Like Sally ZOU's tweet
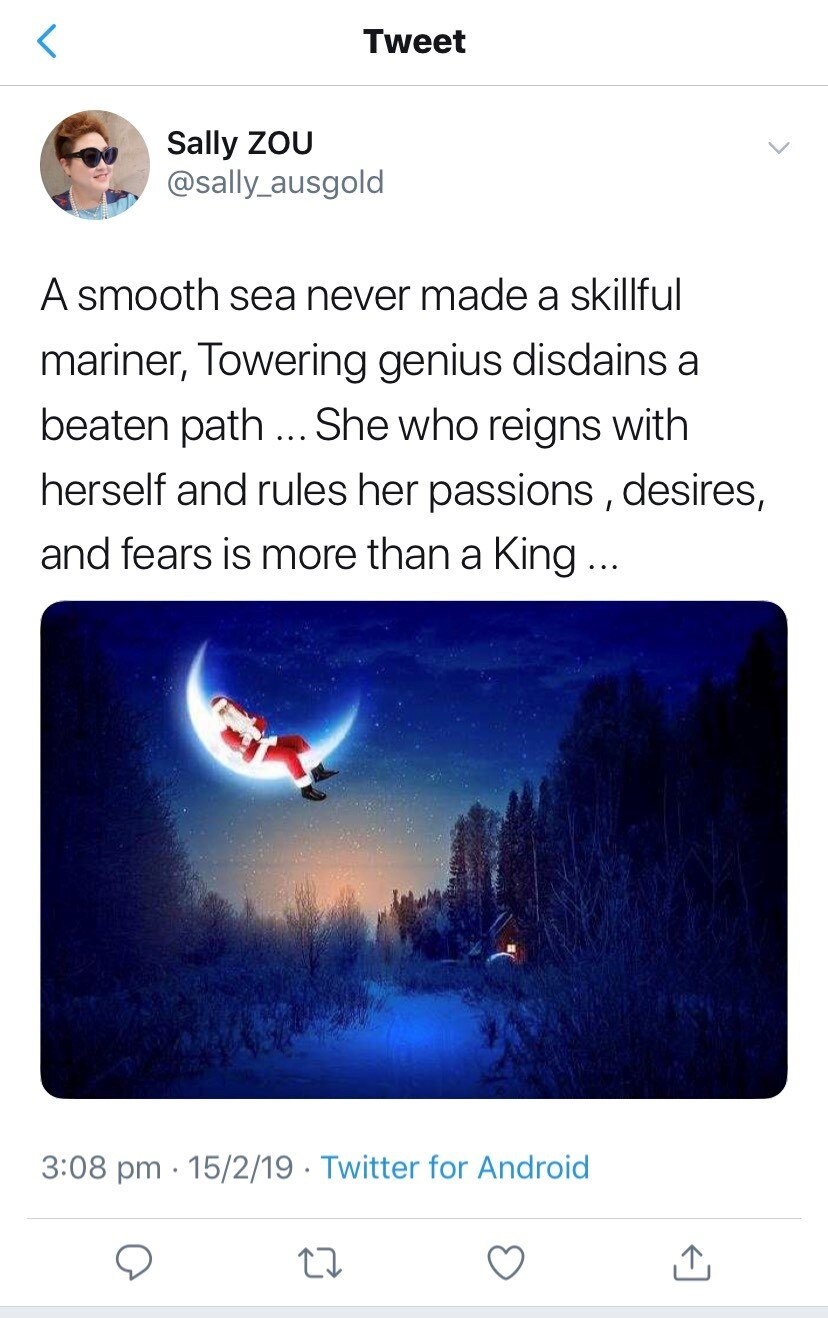Screen dimensions: 828x1318 (505, 1263)
